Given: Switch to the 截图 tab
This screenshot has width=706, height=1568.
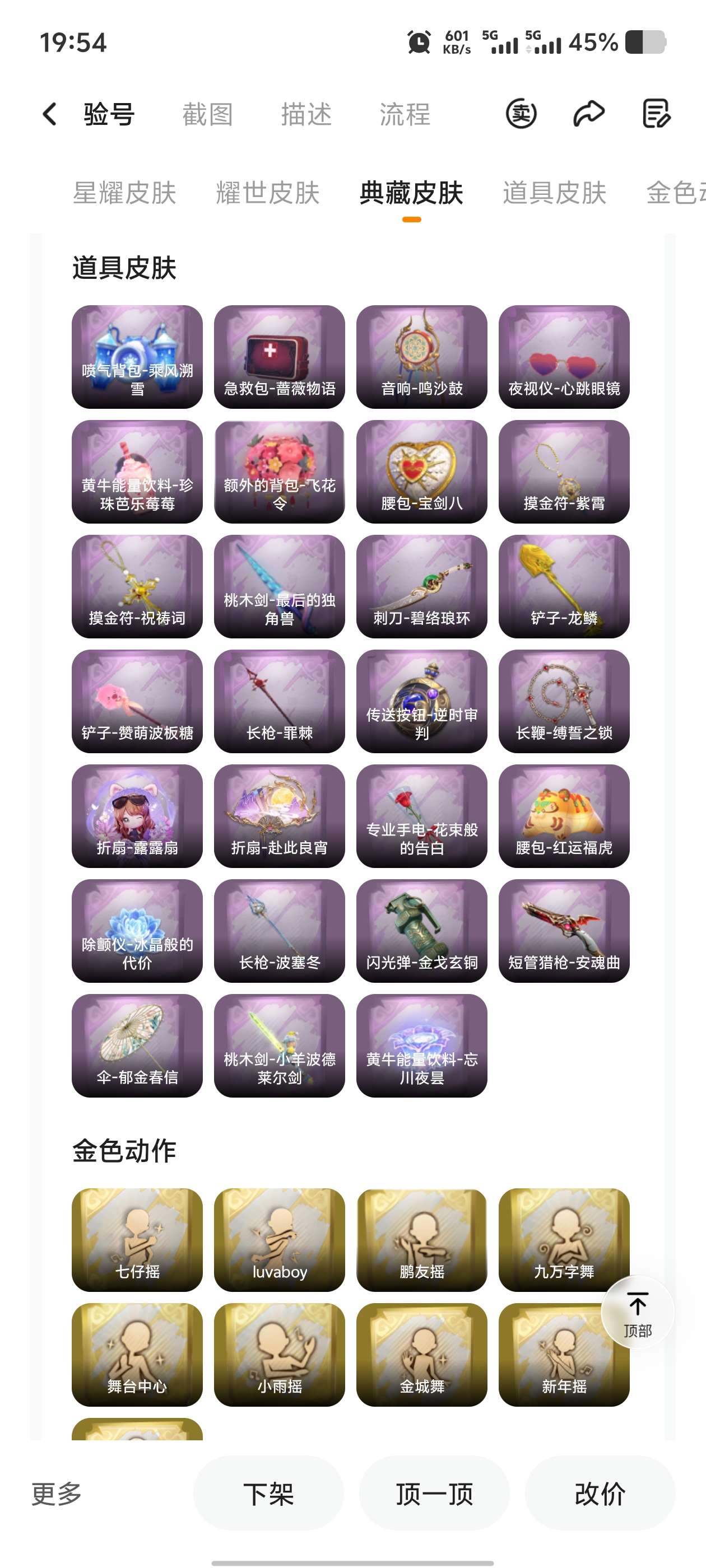Looking at the screenshot, I should [x=208, y=114].
